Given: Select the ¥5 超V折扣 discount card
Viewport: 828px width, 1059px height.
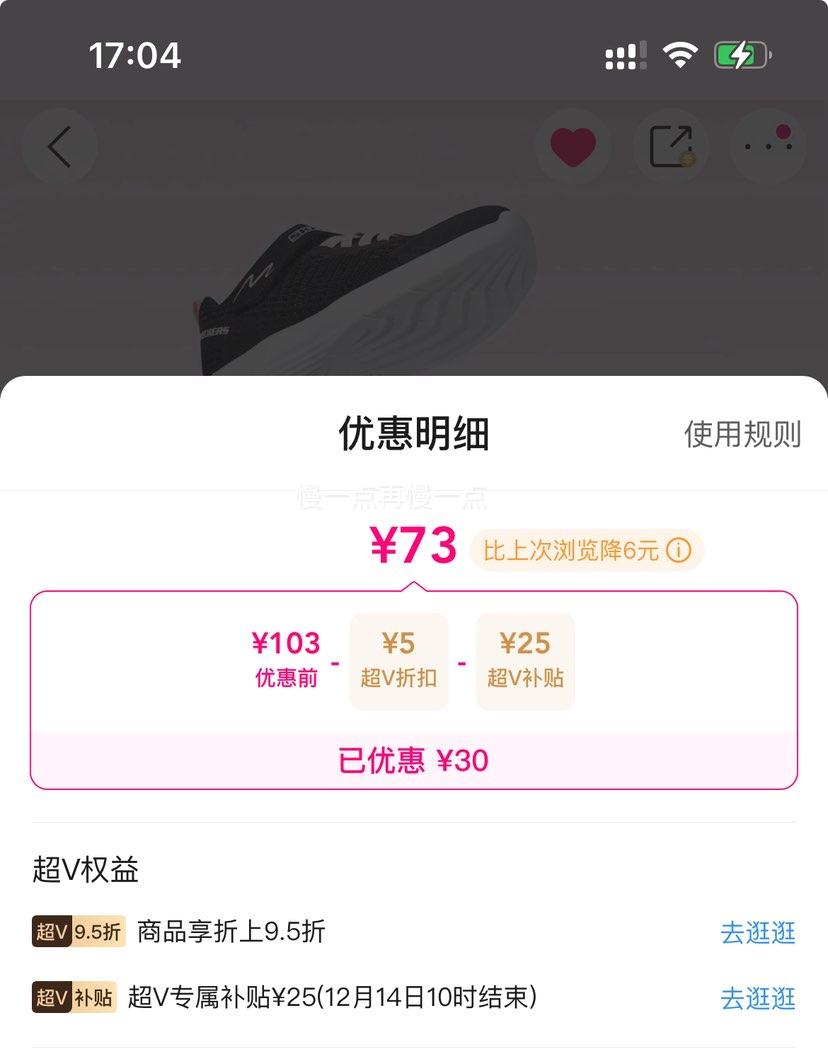Looking at the screenshot, I should coord(398,661).
